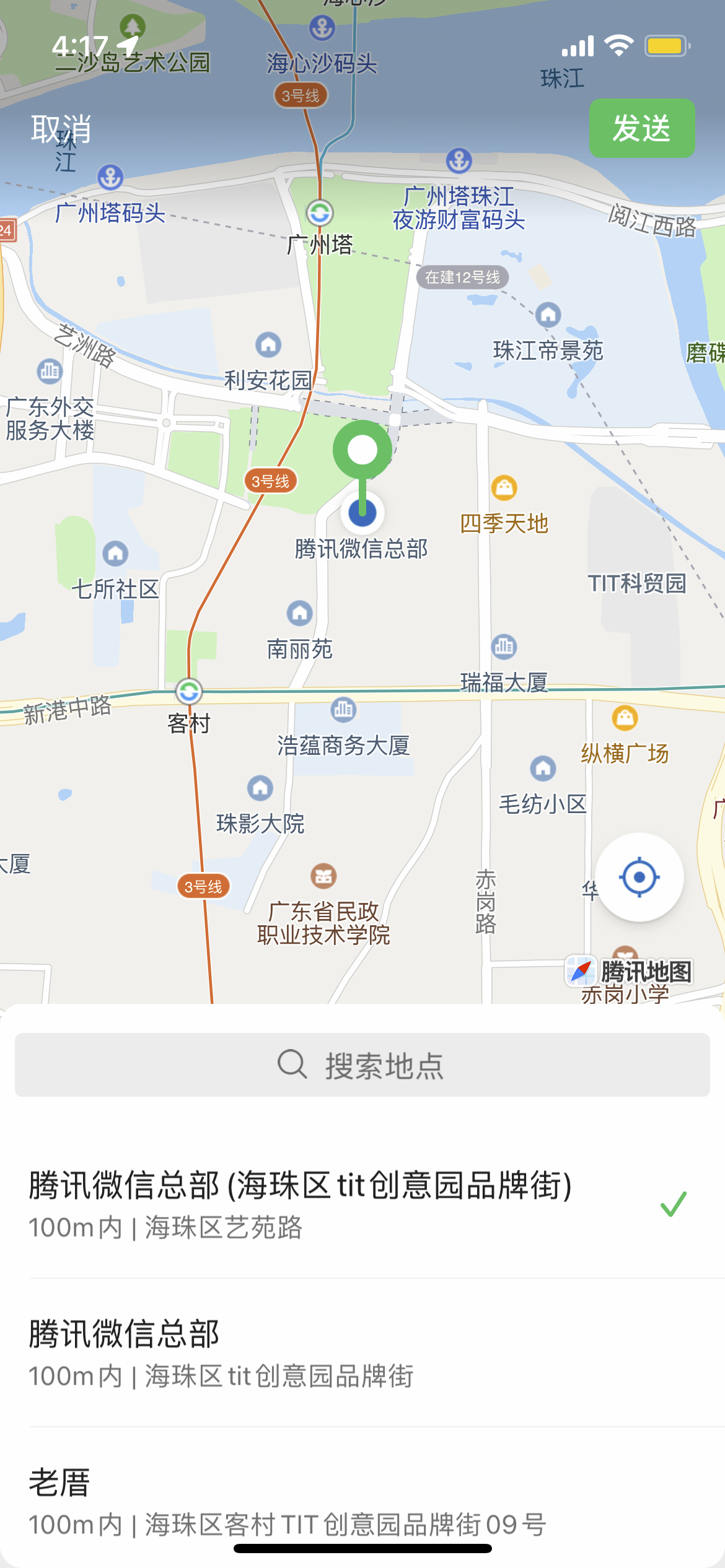The width and height of the screenshot is (725, 1568).
Task: Send the selected location with 发送
Action: [x=641, y=128]
